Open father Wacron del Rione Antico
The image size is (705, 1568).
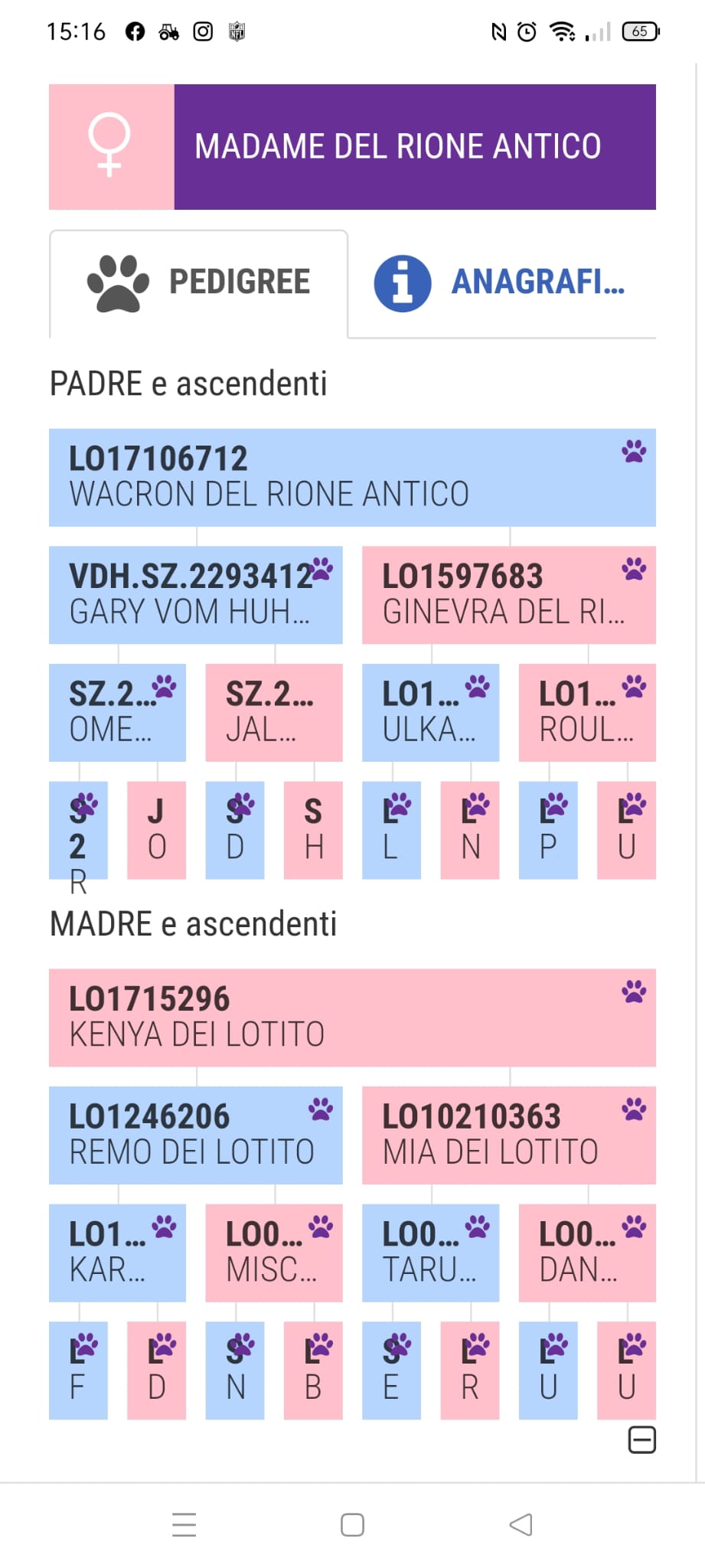pos(352,477)
